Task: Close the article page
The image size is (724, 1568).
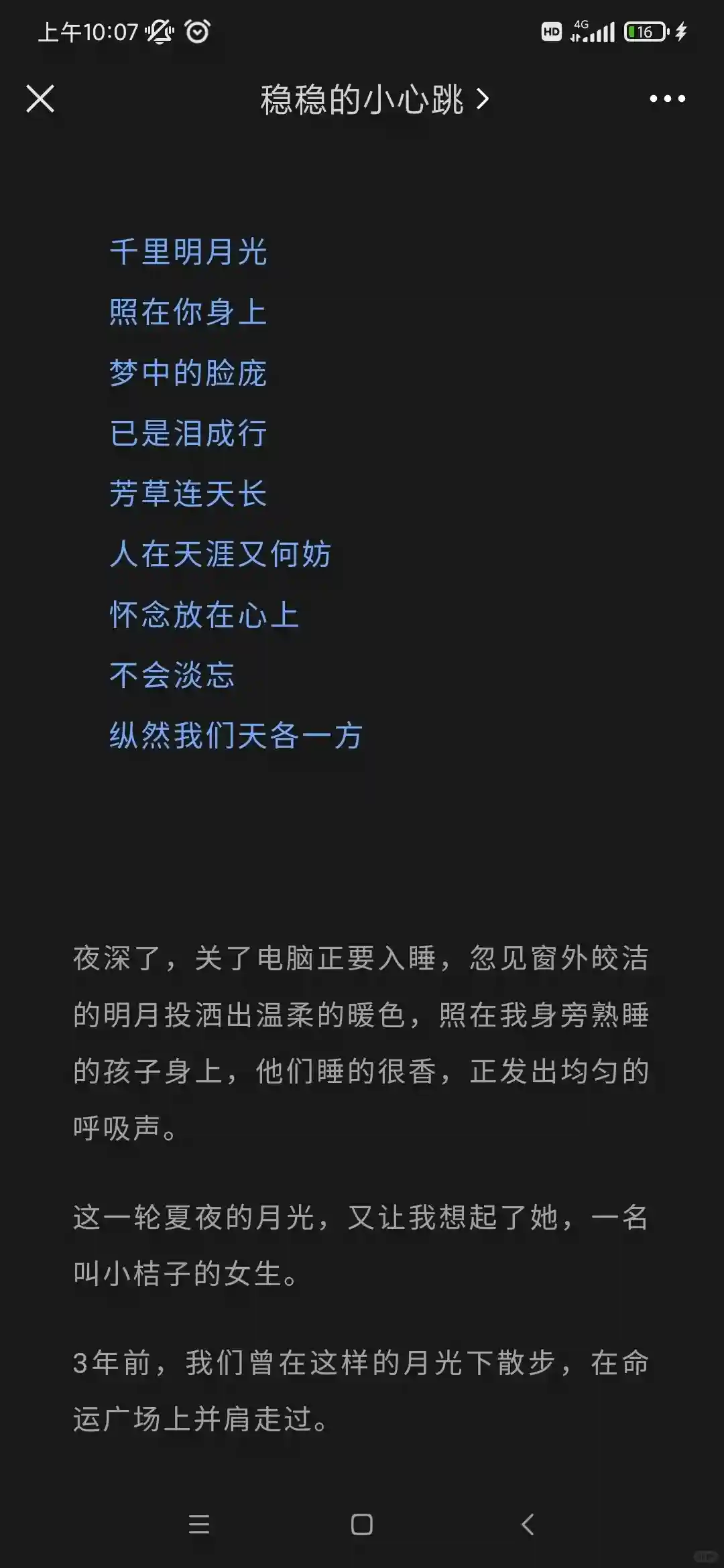Action: 40,99
